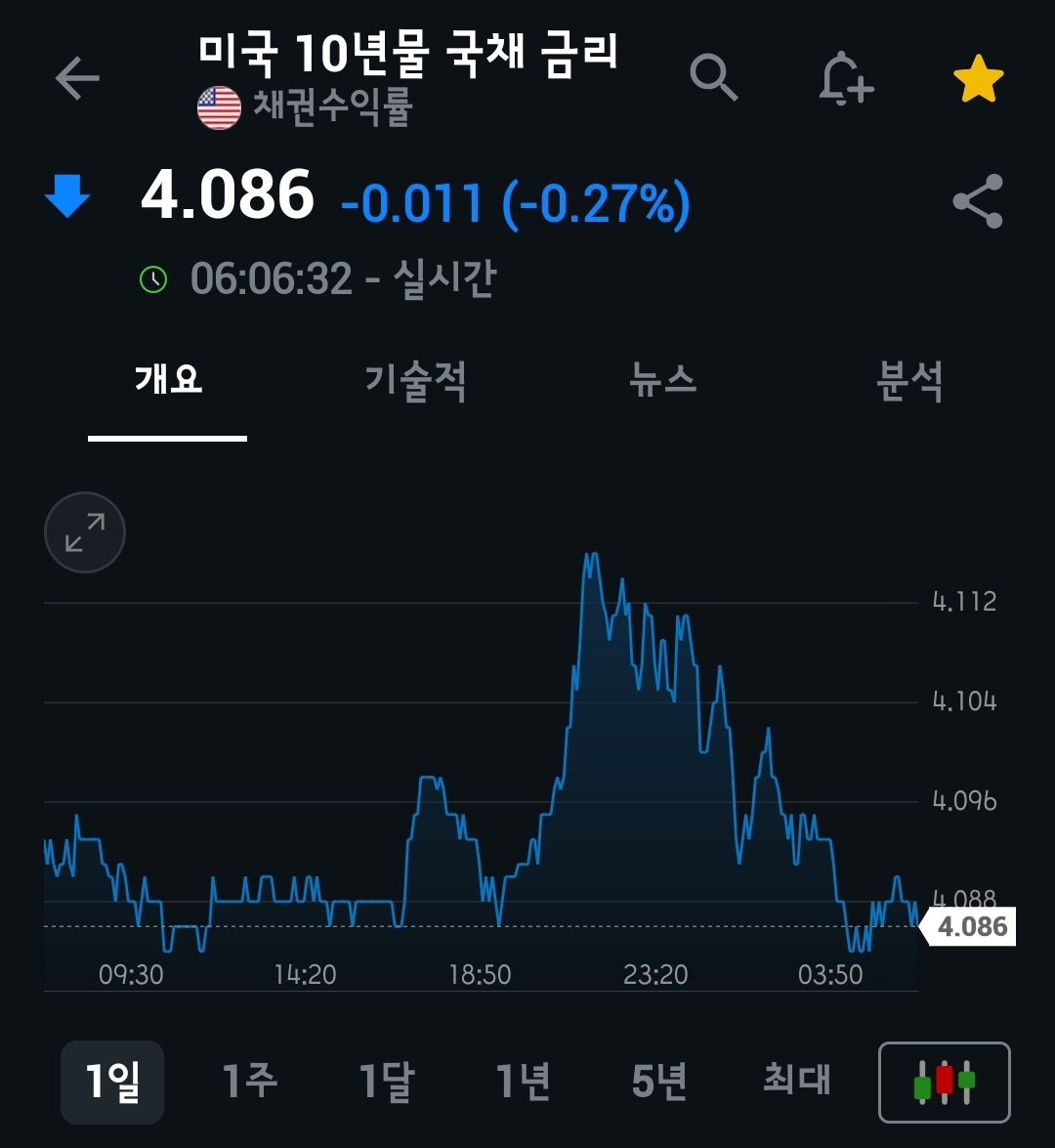Select the 1일 chart range

tap(112, 1082)
